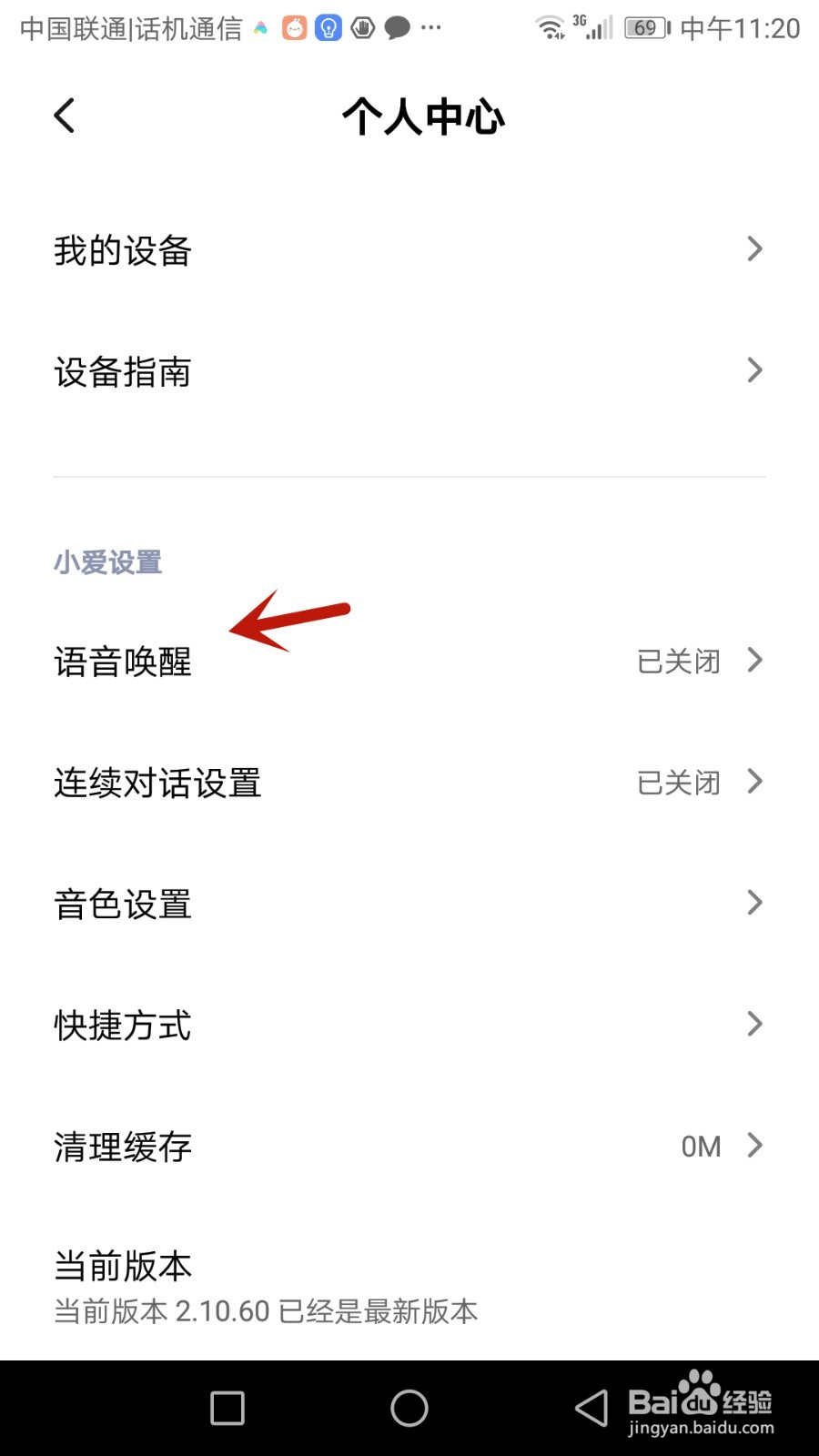Tap 清理缓存 to clear 0M cache

pyautogui.click(x=409, y=1147)
